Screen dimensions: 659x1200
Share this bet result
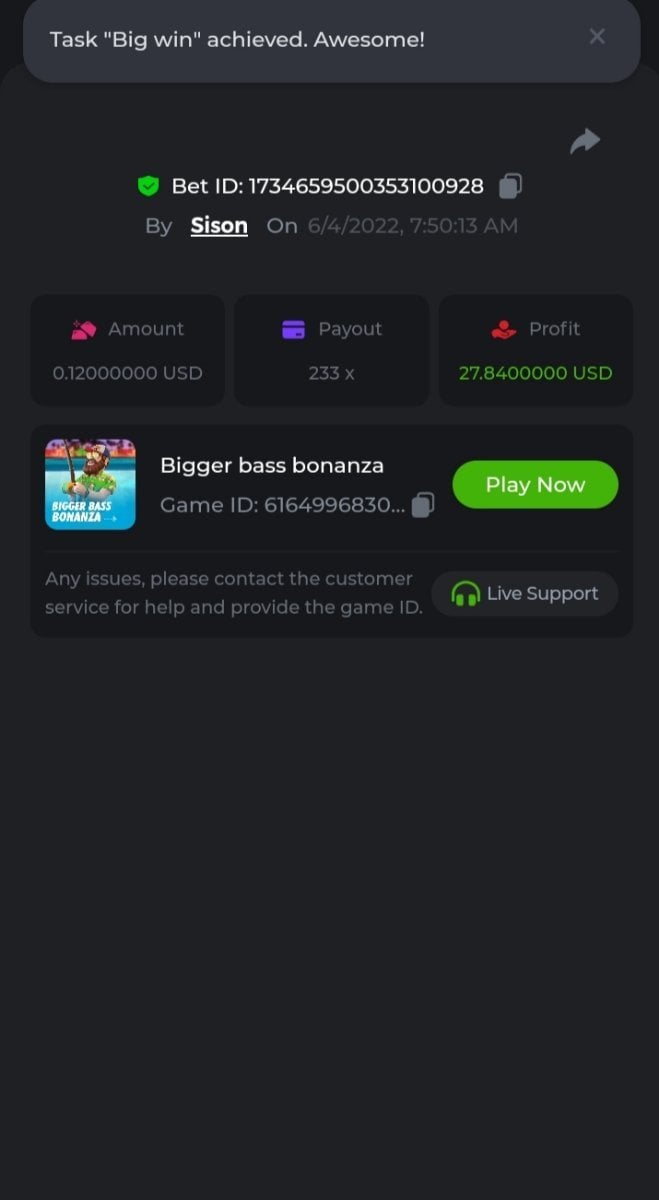click(x=585, y=141)
